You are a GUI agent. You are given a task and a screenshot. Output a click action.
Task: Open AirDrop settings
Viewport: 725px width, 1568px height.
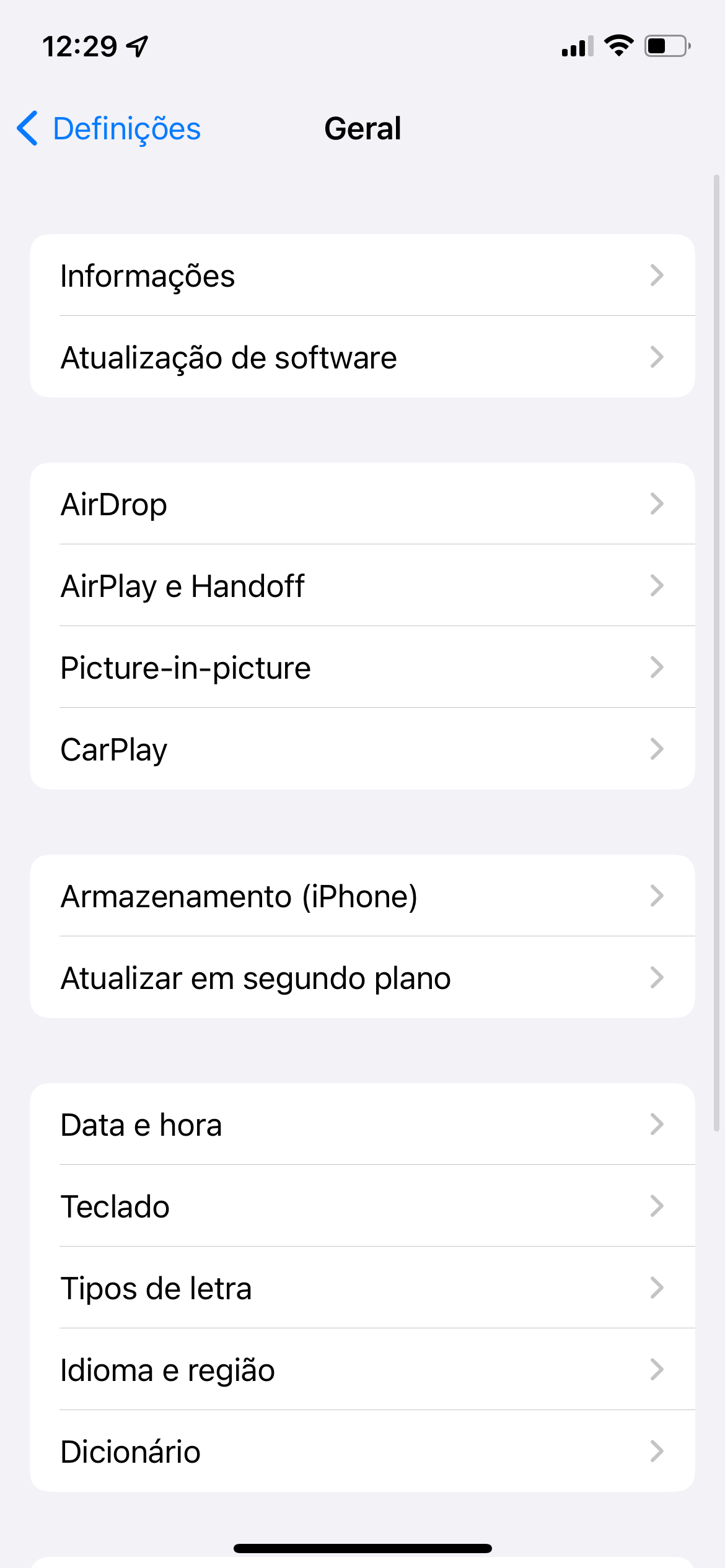point(362,503)
